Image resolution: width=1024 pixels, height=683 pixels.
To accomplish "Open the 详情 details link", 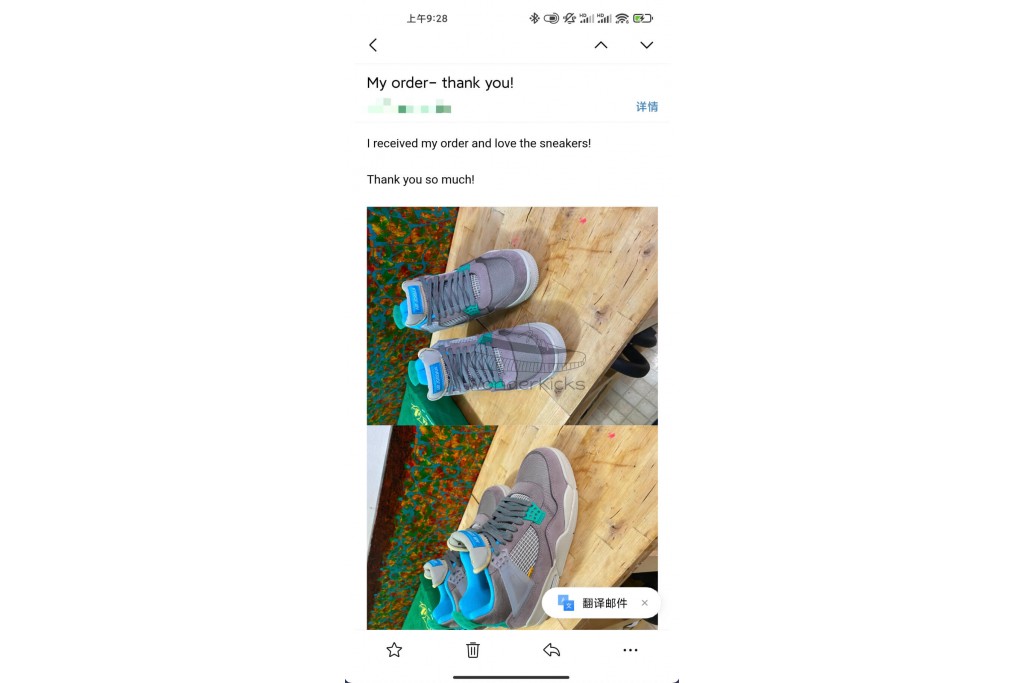I will (647, 107).
